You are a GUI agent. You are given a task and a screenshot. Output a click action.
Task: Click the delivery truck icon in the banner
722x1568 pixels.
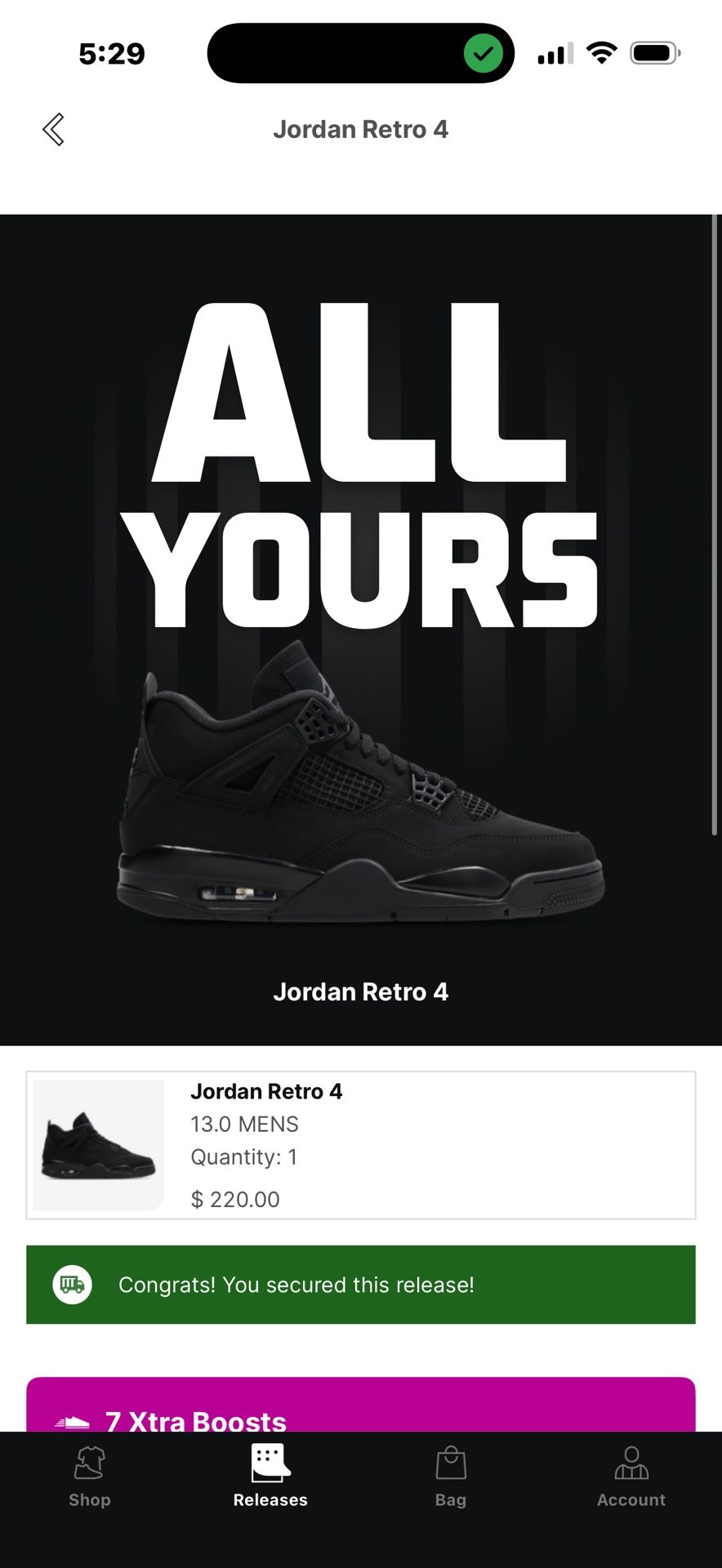coord(73,1284)
